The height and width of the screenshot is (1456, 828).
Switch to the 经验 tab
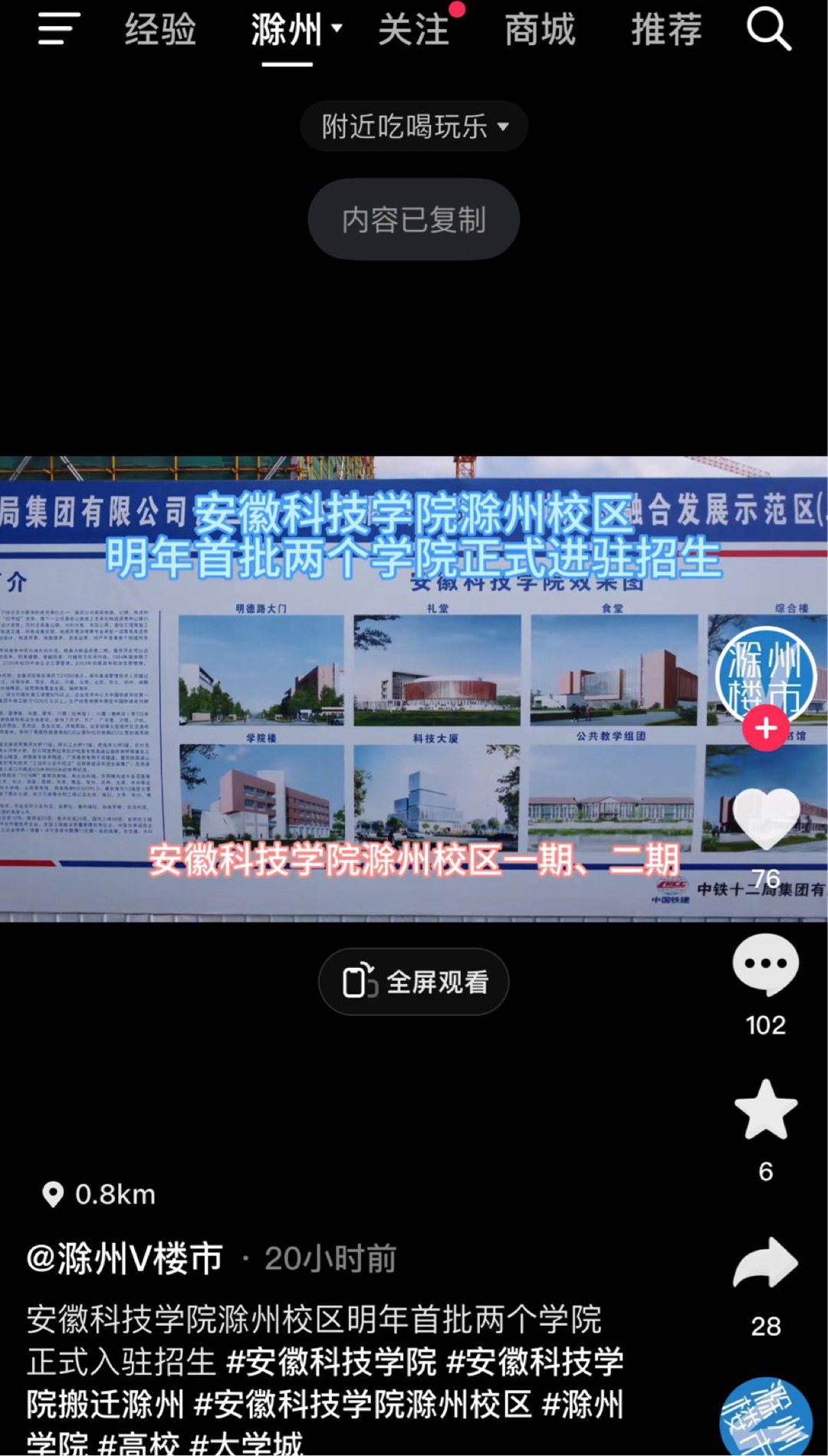[160, 30]
